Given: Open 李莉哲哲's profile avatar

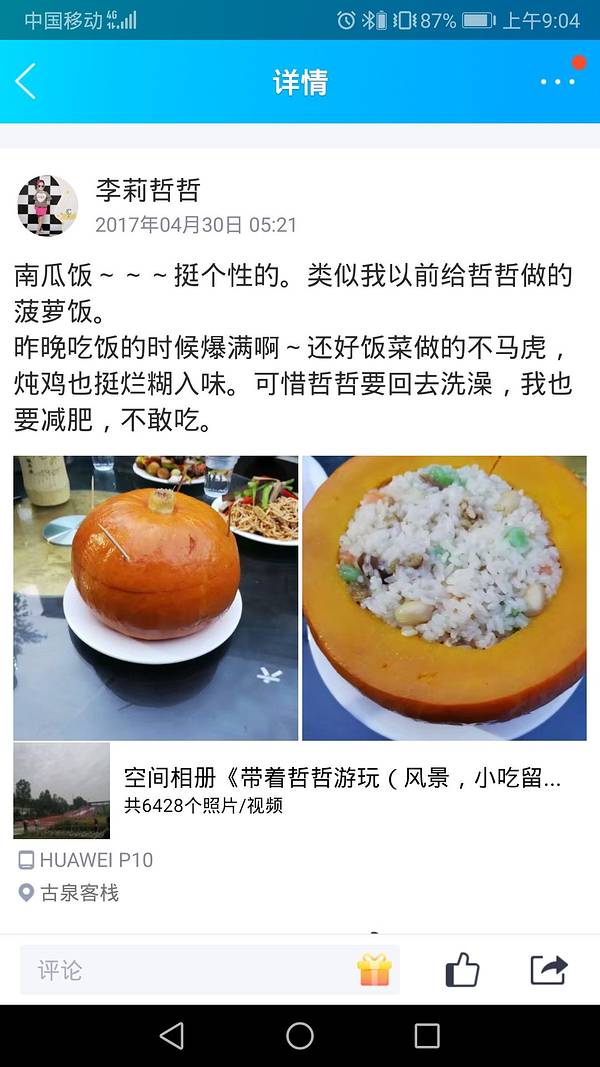Looking at the screenshot, I should (47, 205).
